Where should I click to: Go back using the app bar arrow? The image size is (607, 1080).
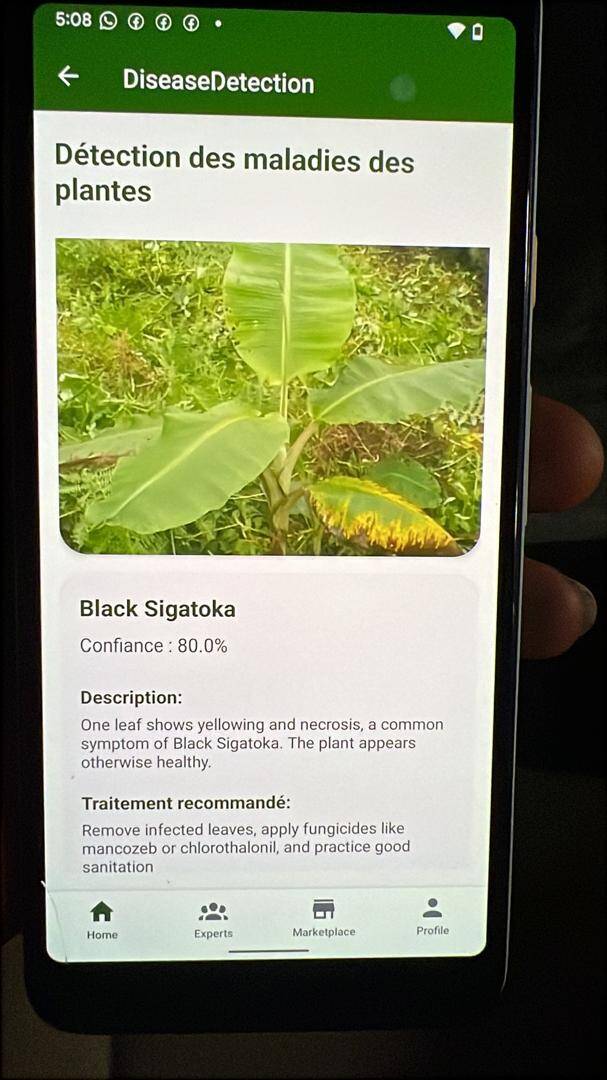click(68, 76)
